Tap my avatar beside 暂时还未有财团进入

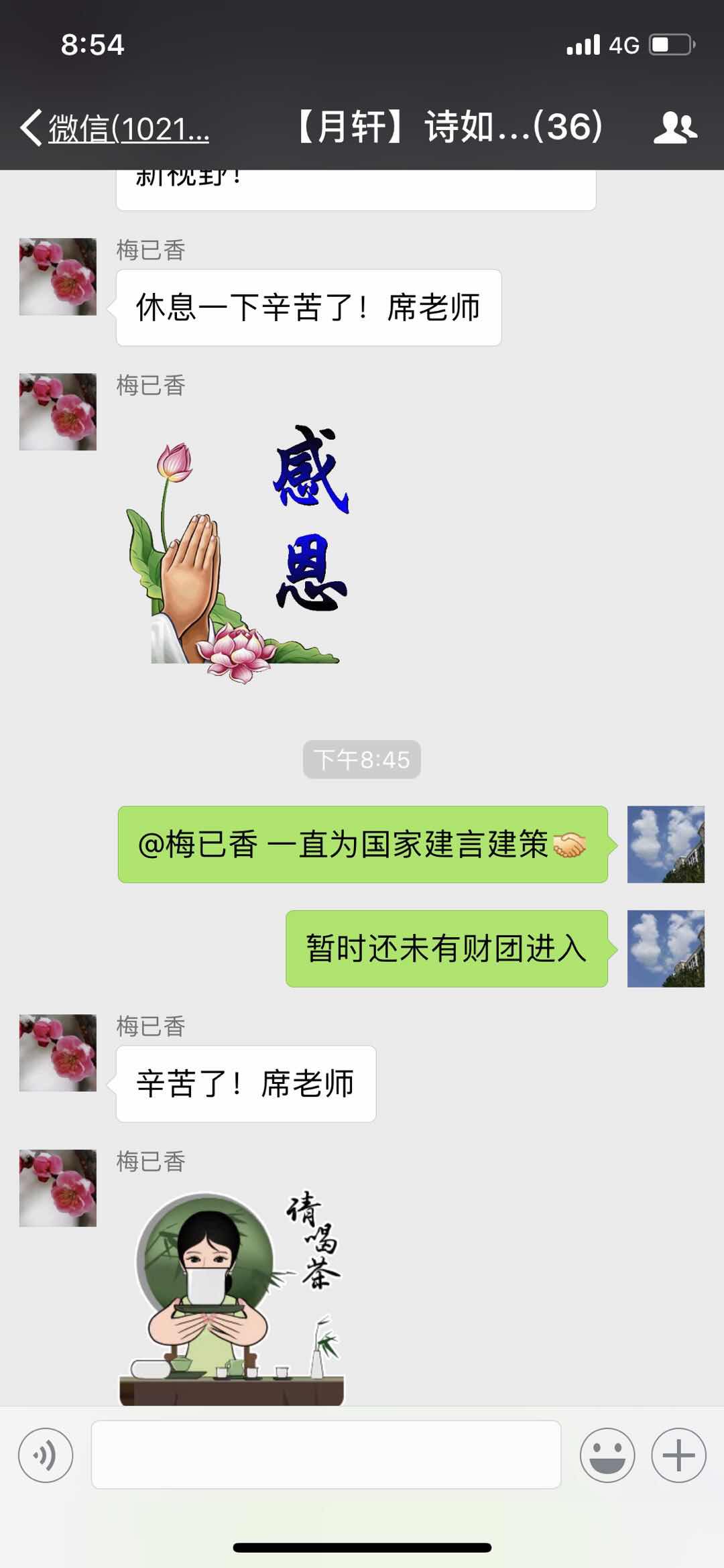666,948
